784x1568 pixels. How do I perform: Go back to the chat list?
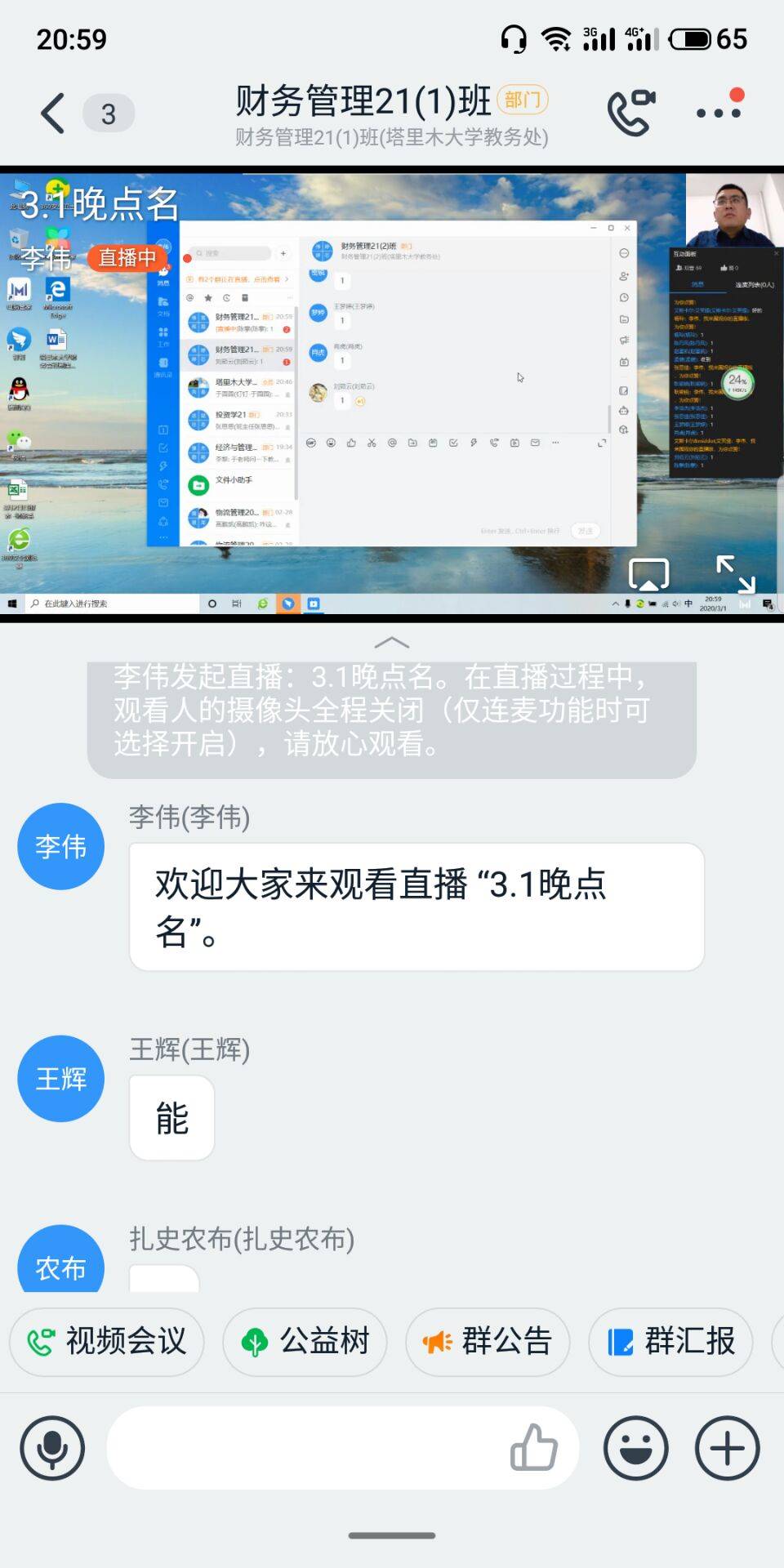[53, 114]
